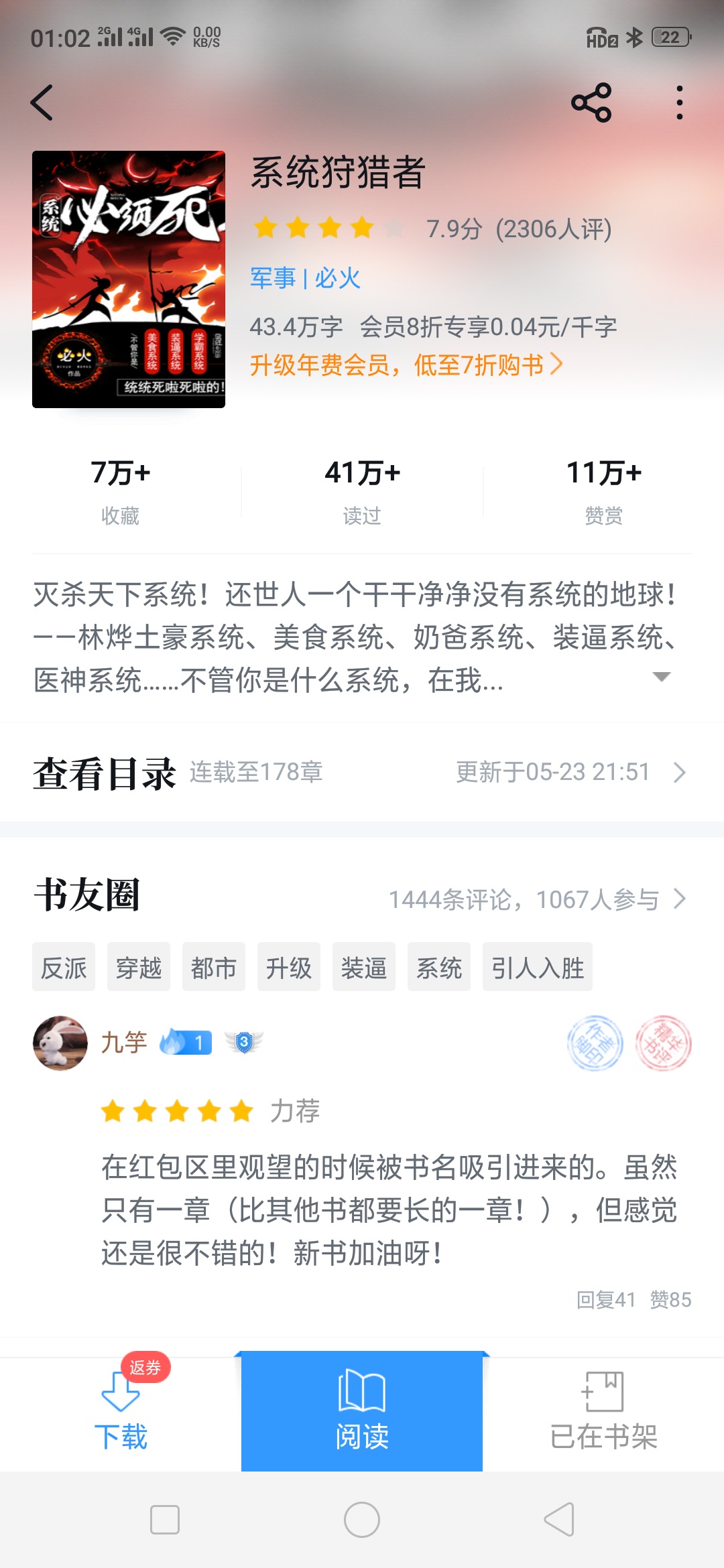Start reading with the 阅读 button
The image size is (724, 1568).
[x=362, y=1411]
